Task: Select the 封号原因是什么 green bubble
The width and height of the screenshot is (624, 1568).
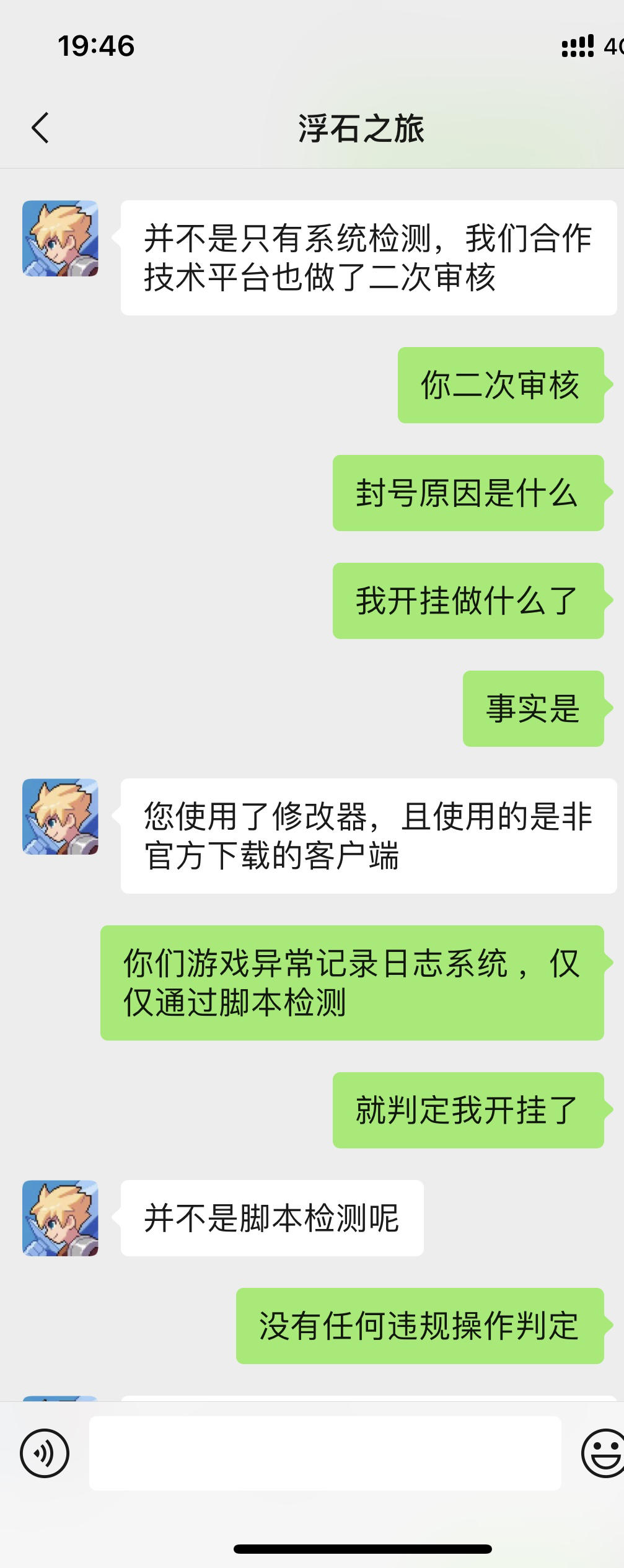Action: coord(468,494)
